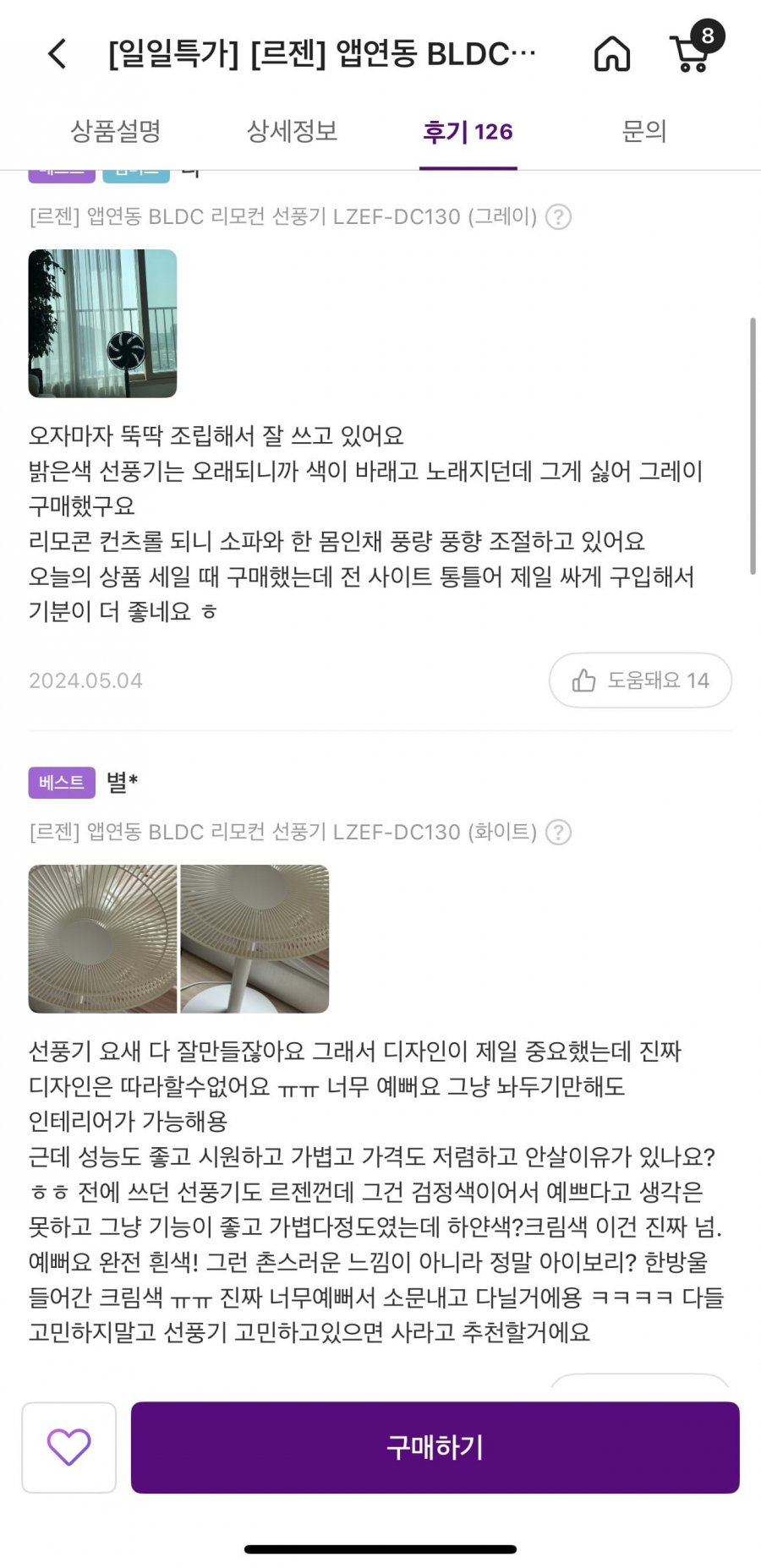View the gray fan review photo
The image size is (761, 1568).
pos(102,324)
